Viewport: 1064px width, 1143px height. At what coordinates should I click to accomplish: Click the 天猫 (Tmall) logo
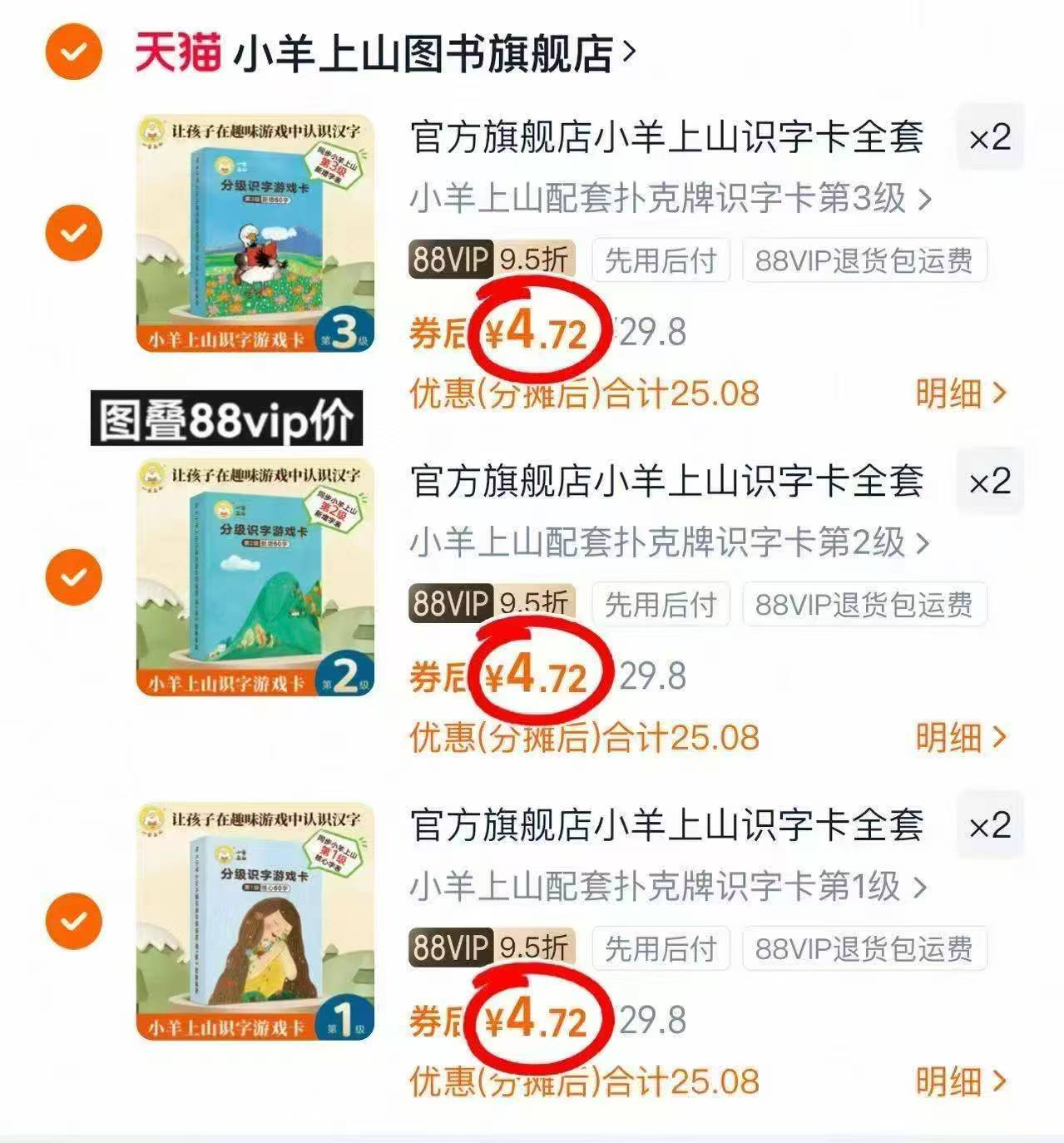[x=178, y=51]
